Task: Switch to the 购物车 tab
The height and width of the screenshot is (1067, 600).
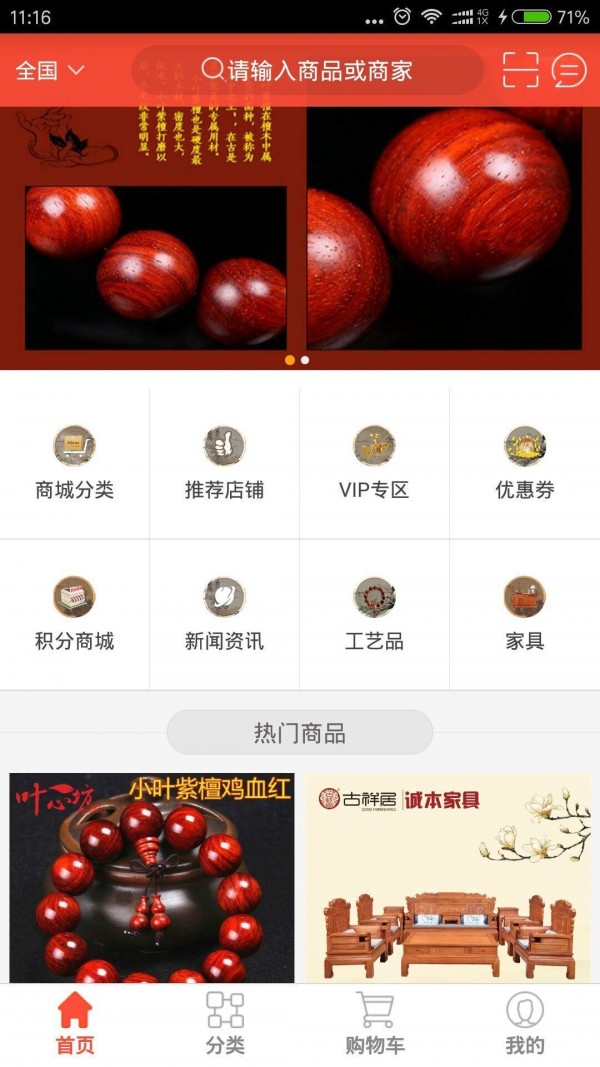Action: pos(375,1024)
